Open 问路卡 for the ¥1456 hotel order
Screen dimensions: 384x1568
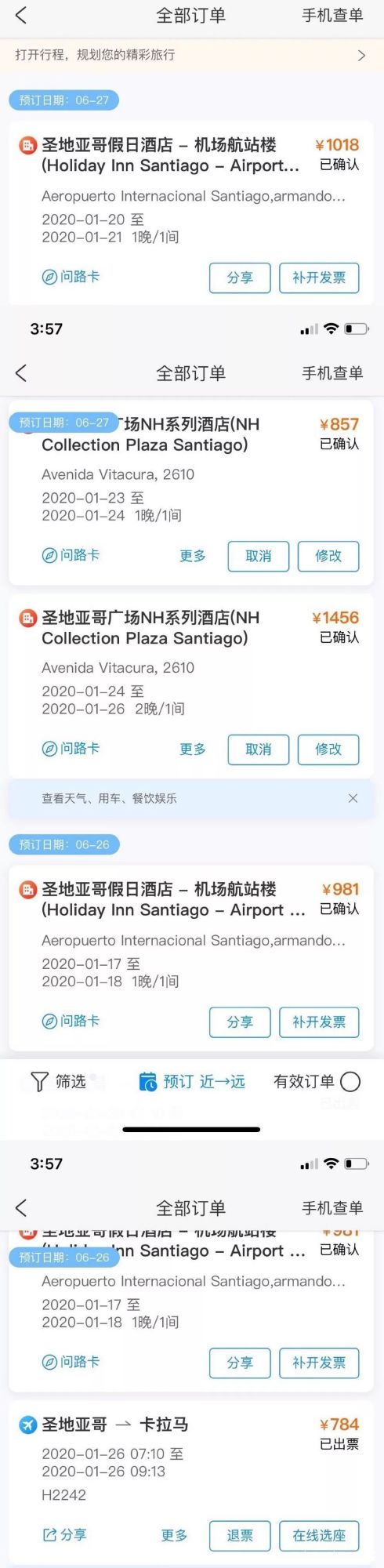71,749
